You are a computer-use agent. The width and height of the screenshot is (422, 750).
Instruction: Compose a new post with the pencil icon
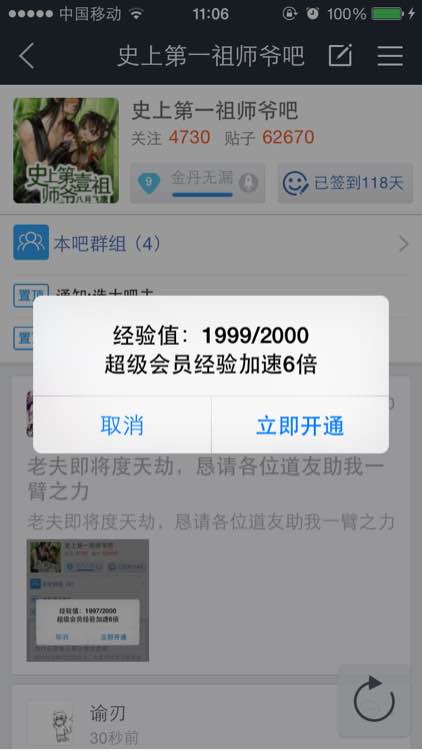point(340,55)
